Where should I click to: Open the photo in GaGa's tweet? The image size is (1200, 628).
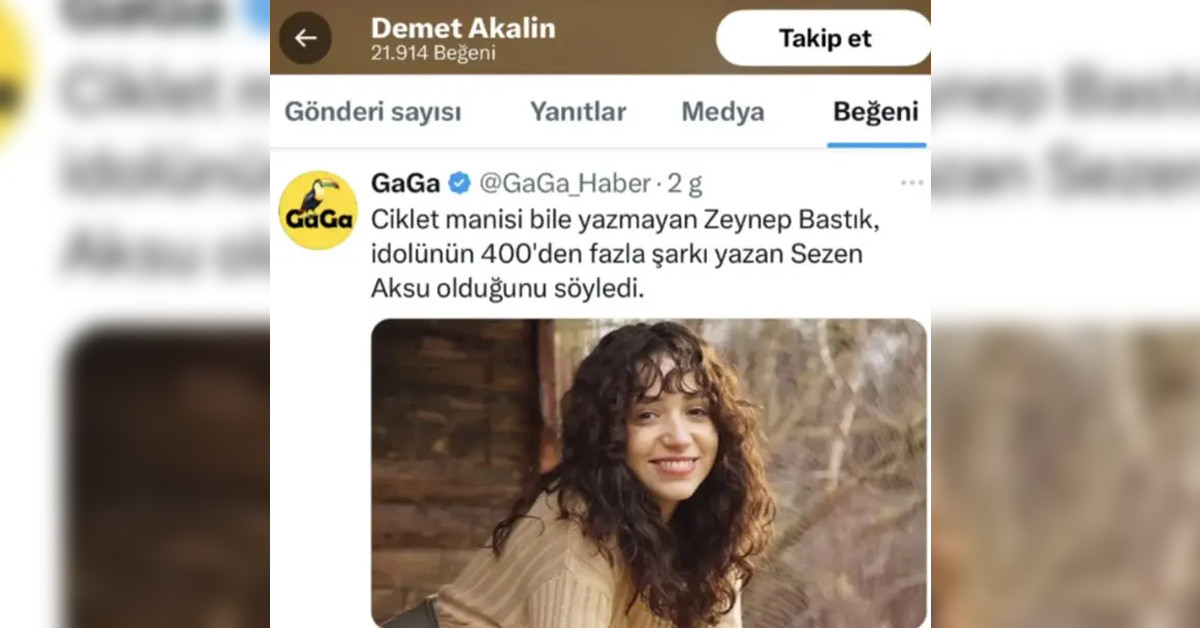pos(648,472)
